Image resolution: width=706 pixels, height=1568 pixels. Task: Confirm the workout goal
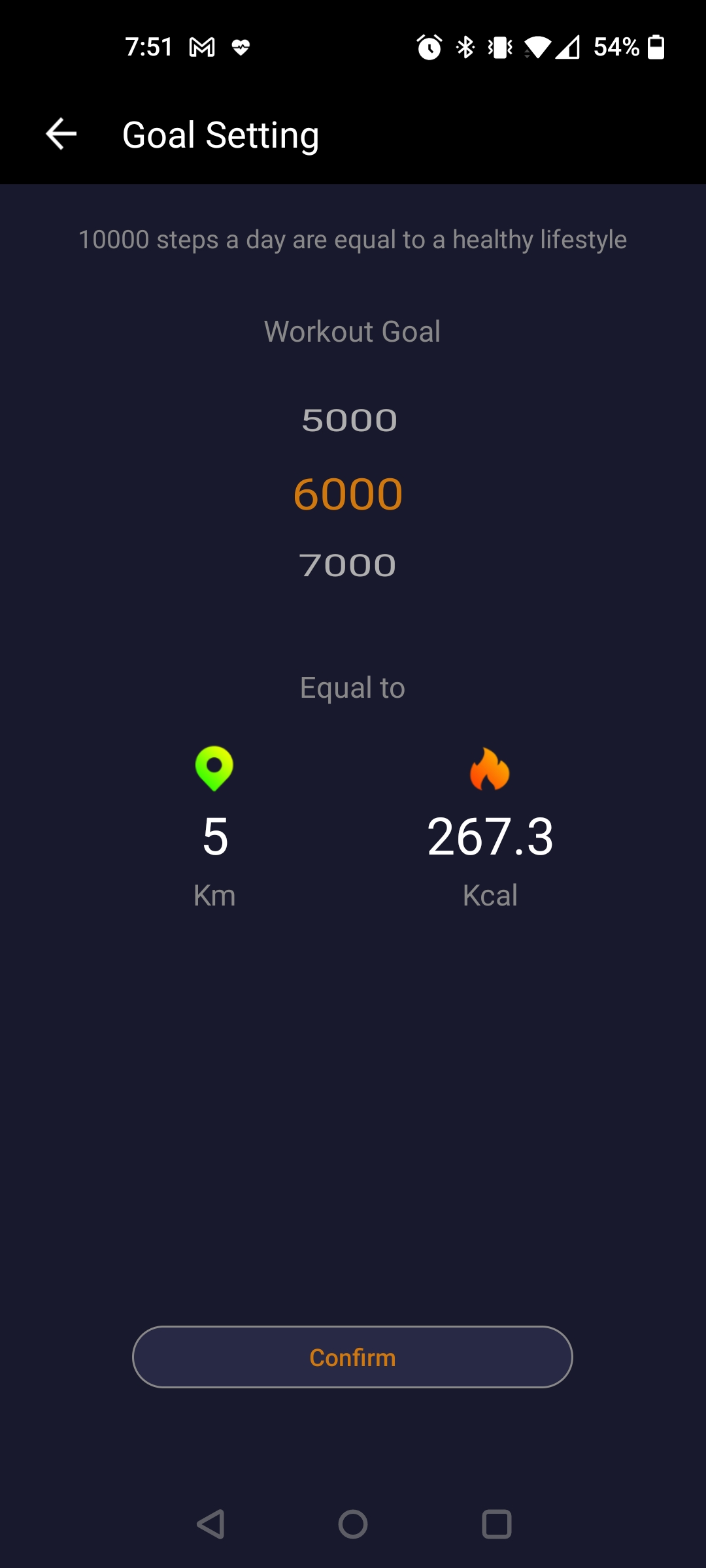click(352, 1357)
